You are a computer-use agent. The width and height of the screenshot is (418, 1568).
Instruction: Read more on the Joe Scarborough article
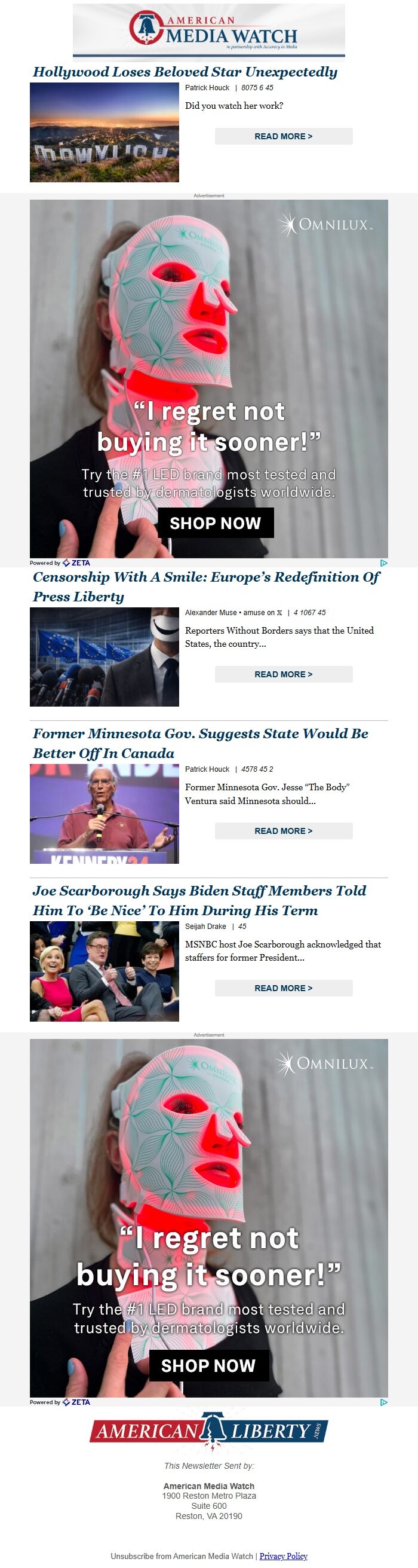point(283,988)
